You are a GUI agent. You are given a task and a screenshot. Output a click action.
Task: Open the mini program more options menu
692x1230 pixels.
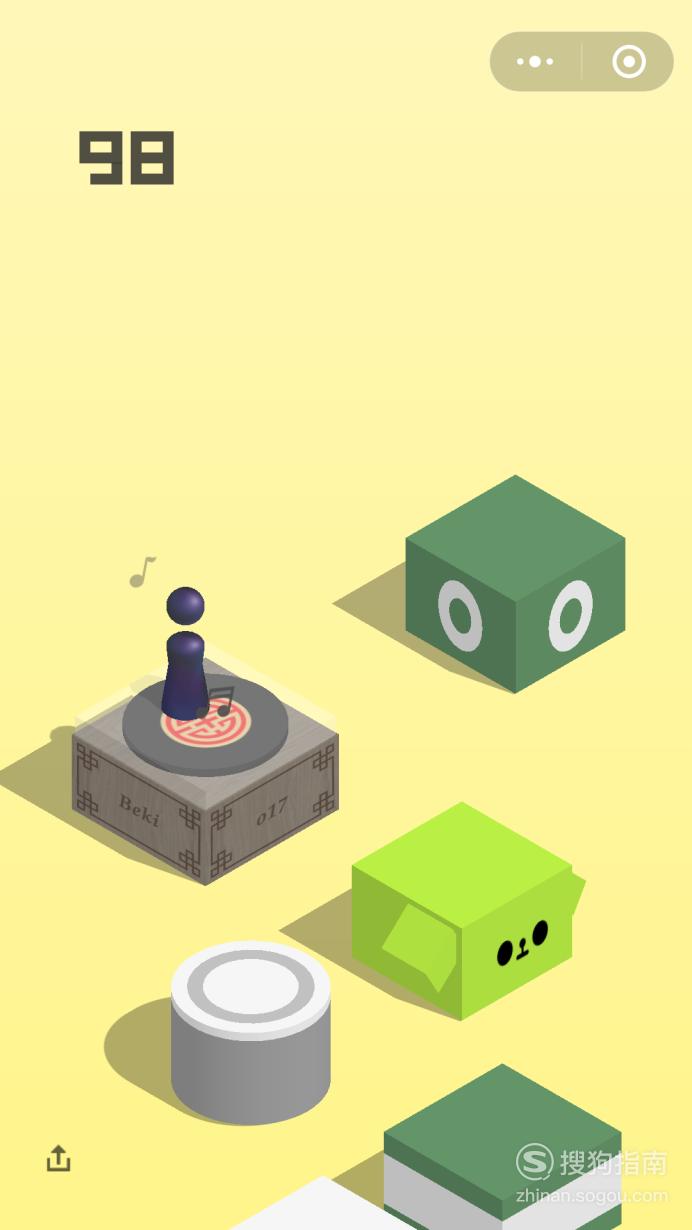pos(535,62)
